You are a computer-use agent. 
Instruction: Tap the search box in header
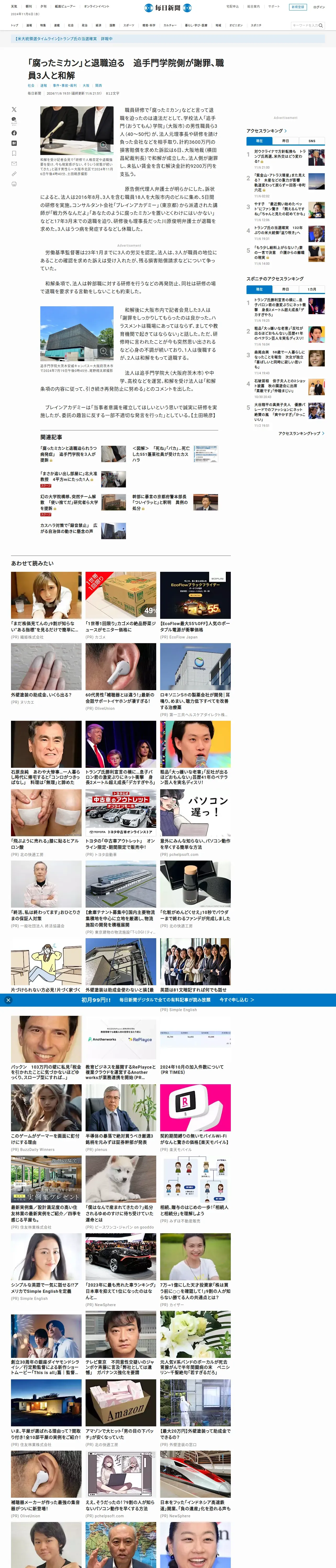[x=305, y=26]
